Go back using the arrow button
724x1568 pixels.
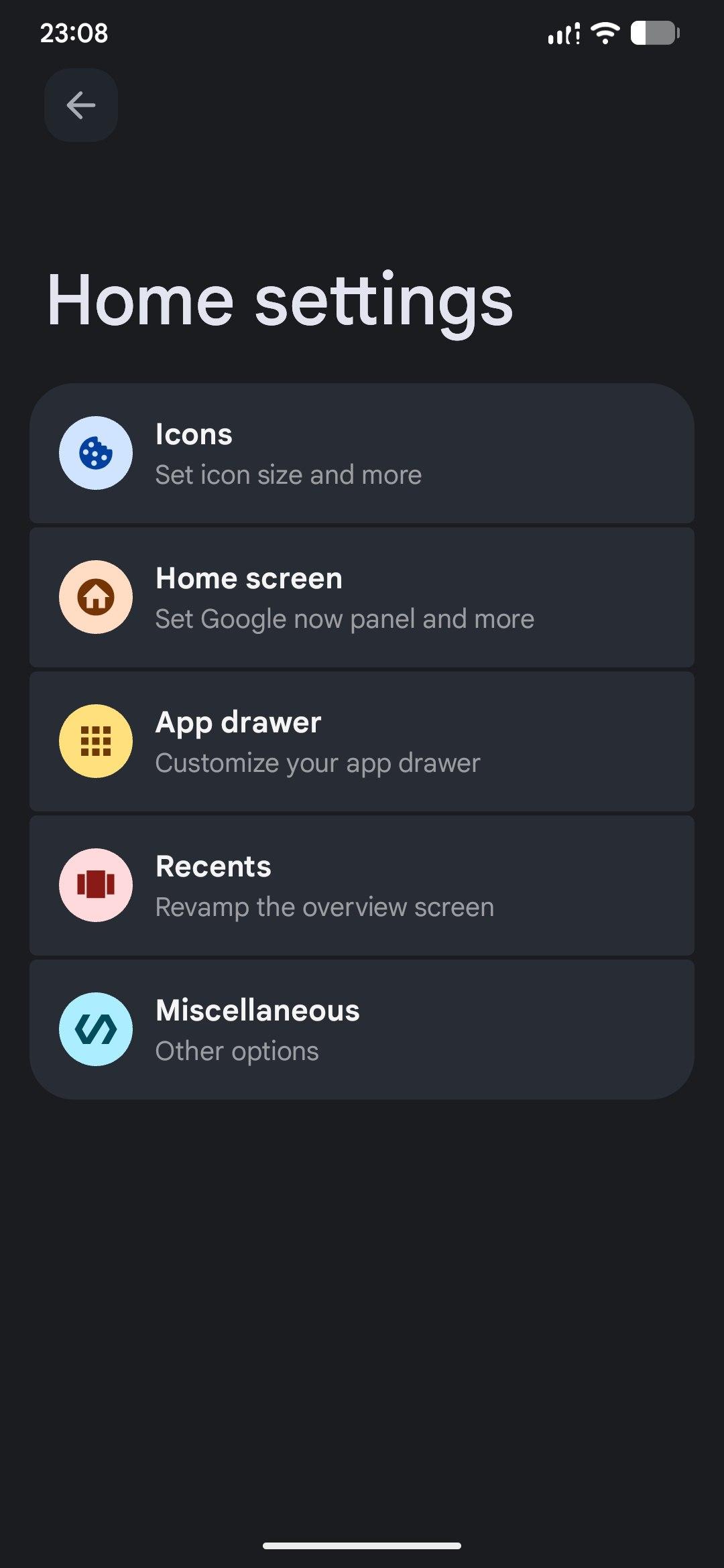pyautogui.click(x=81, y=105)
